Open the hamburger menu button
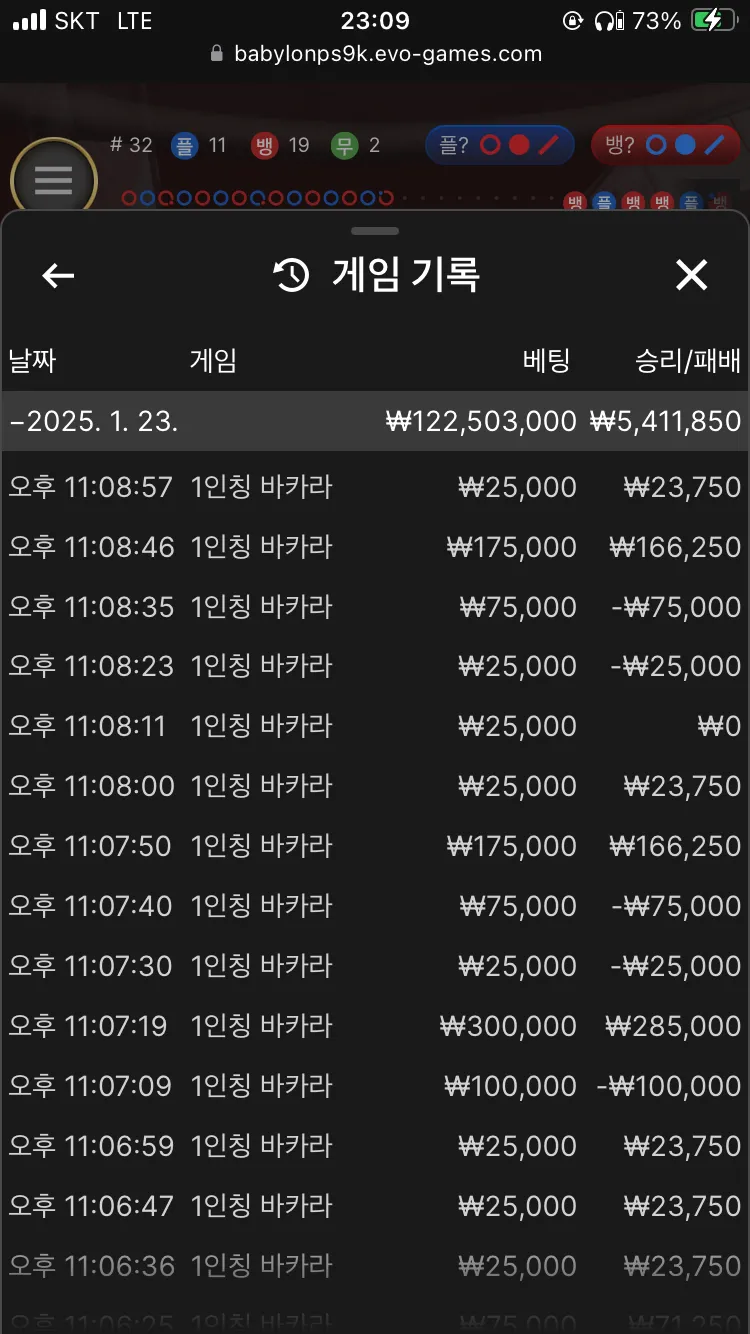Viewport: 750px width, 1334px height. [53, 181]
